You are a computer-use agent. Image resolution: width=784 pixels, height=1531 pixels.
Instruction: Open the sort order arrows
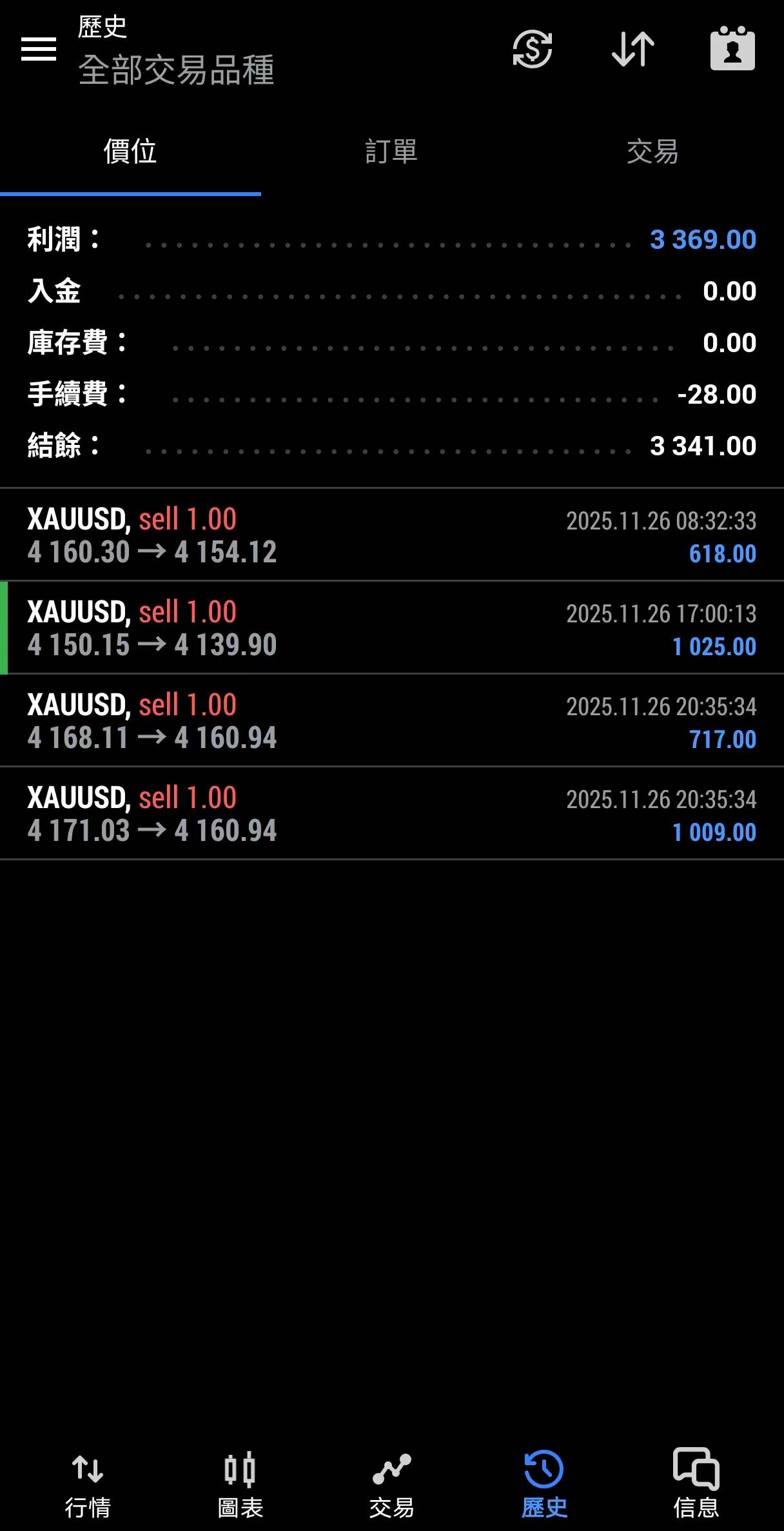coord(632,49)
